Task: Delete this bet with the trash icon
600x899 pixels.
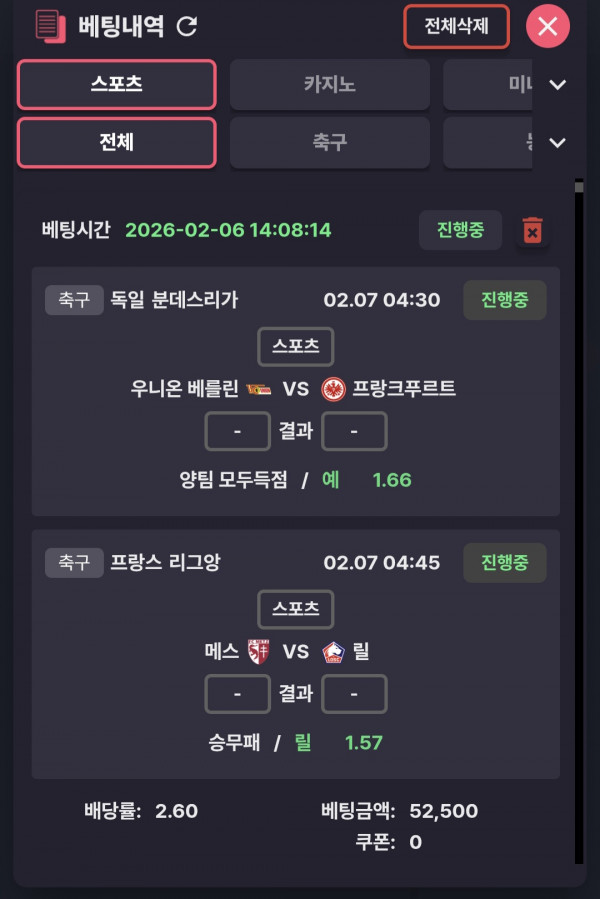Action: (533, 231)
